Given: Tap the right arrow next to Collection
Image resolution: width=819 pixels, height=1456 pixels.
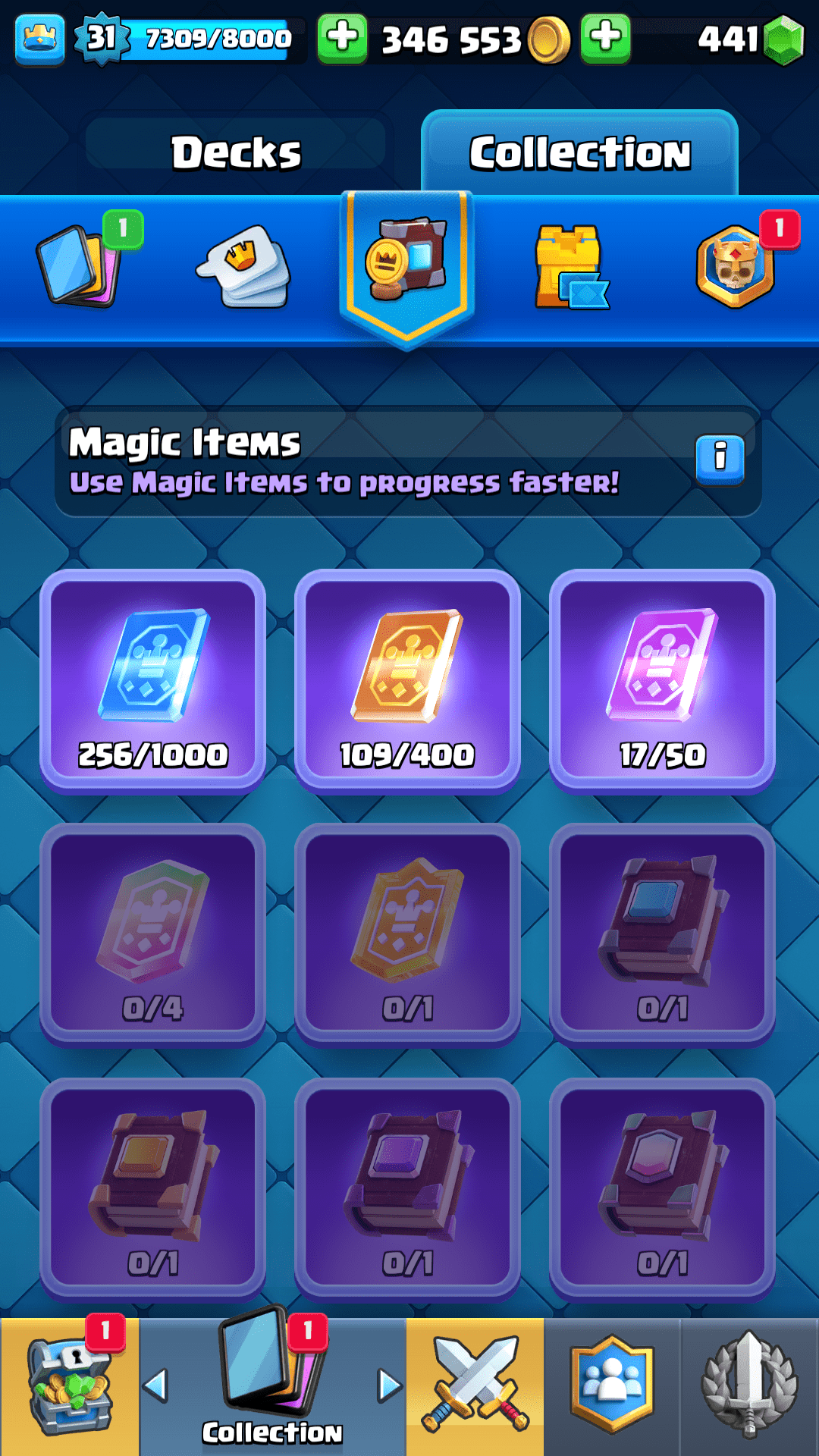Looking at the screenshot, I should (389, 1385).
